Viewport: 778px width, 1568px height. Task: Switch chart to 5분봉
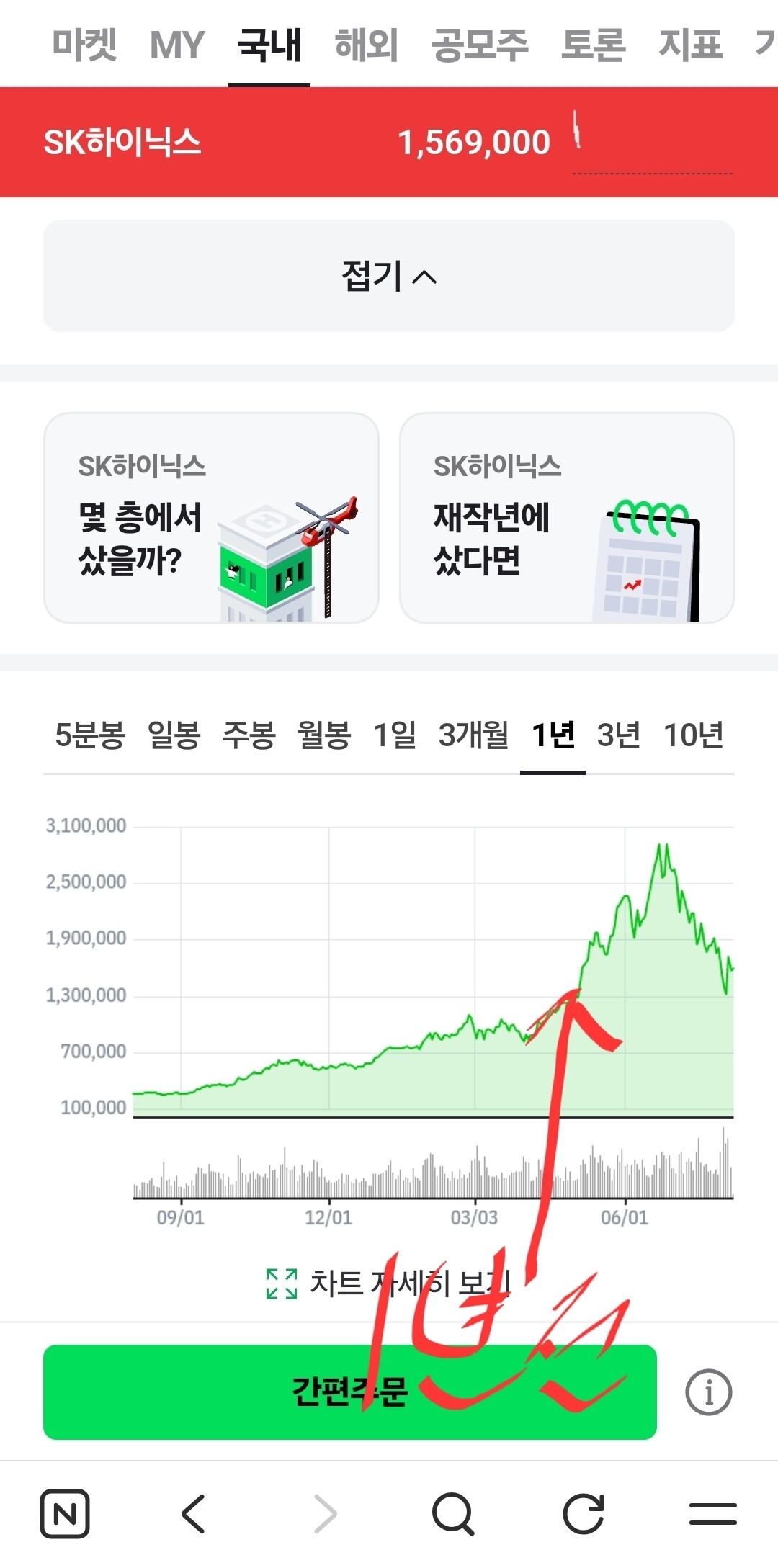[90, 735]
